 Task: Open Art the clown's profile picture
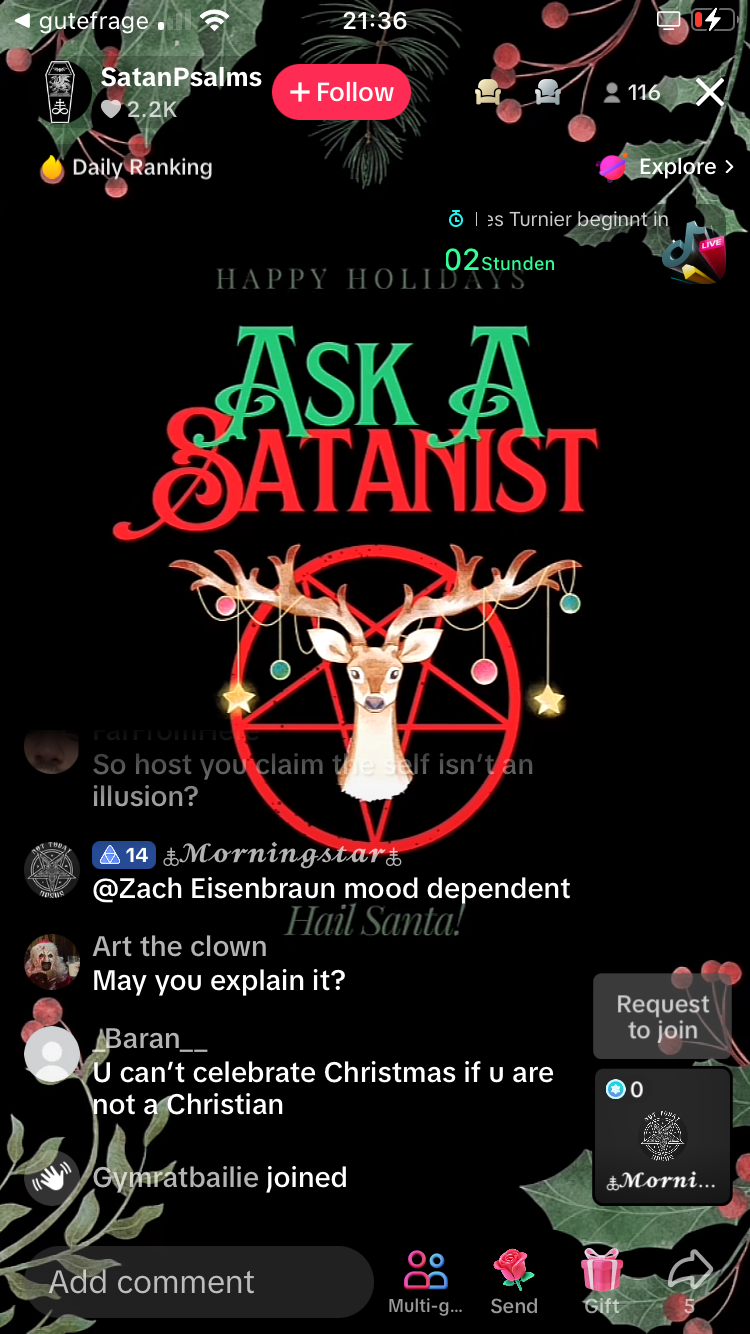click(x=52, y=962)
